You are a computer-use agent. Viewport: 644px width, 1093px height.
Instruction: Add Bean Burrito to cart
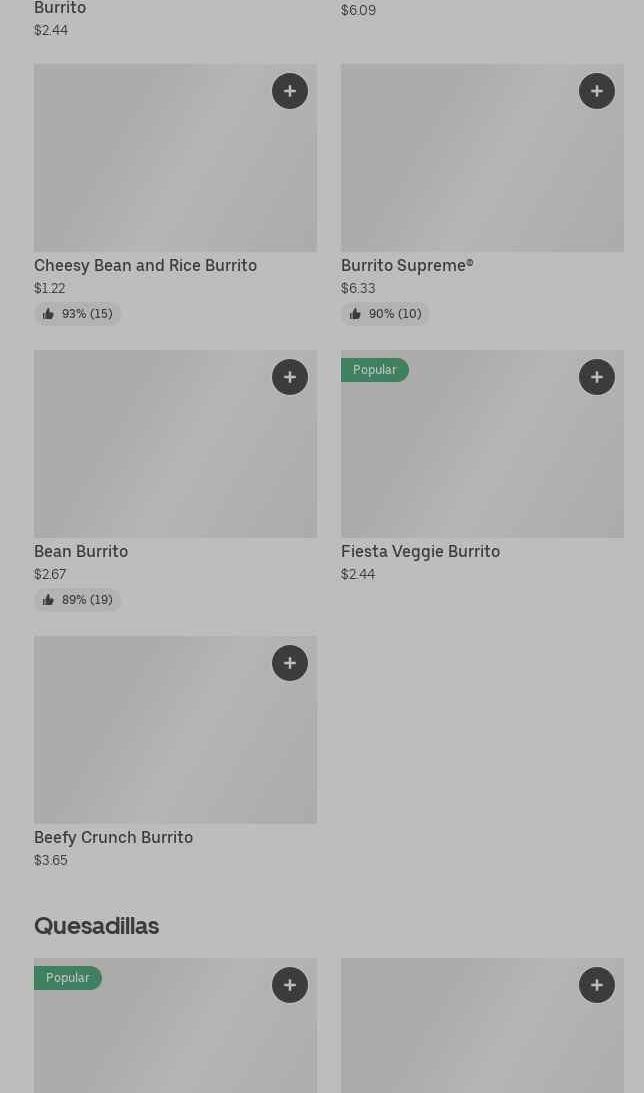[290, 377]
